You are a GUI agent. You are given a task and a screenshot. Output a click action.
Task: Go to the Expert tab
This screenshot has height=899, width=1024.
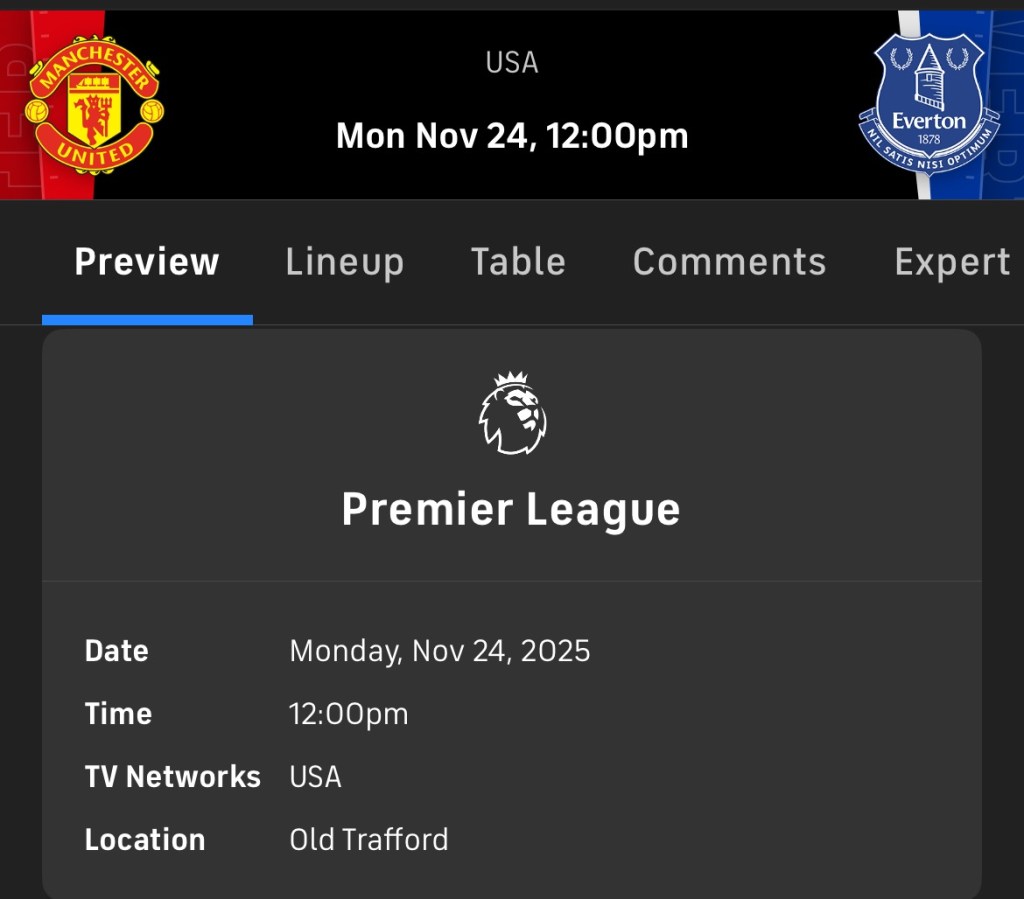pos(951,262)
